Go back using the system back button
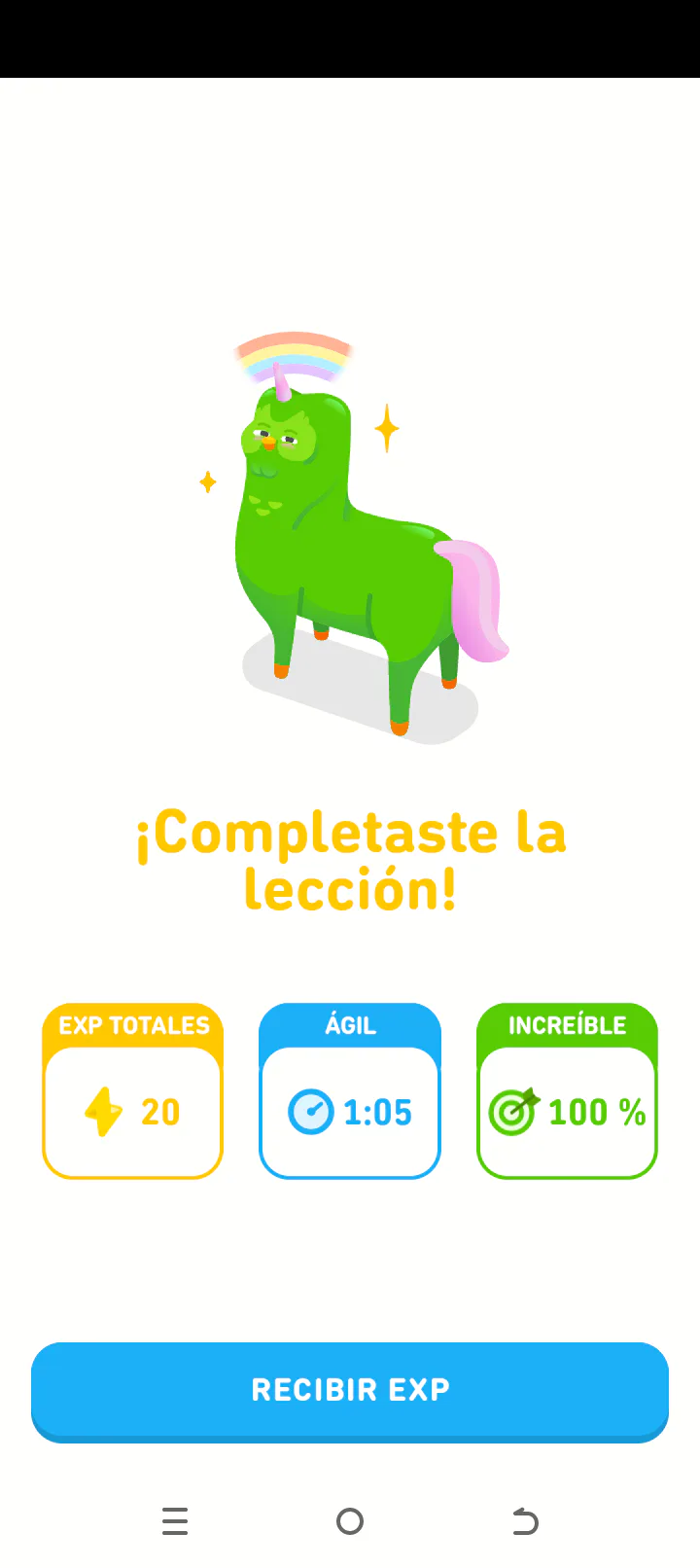Viewport: 700px width, 1568px height. [525, 1520]
